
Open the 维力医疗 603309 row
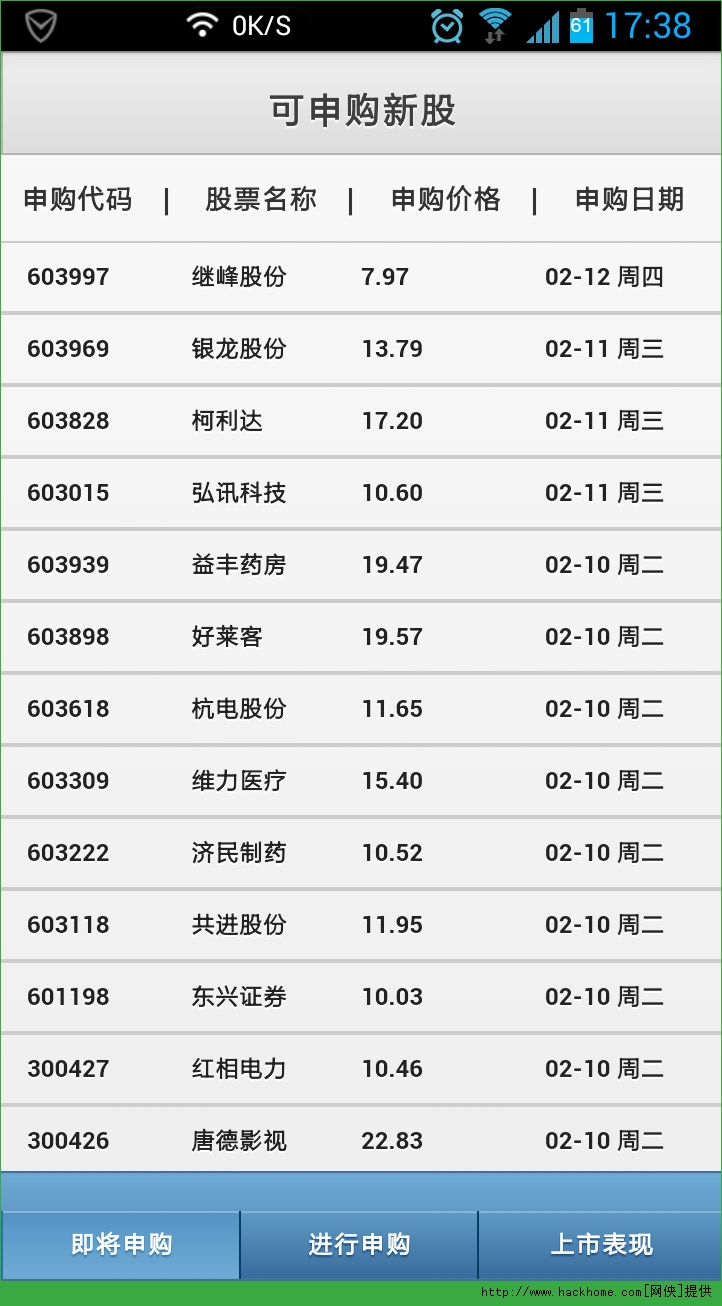[x=360, y=781]
